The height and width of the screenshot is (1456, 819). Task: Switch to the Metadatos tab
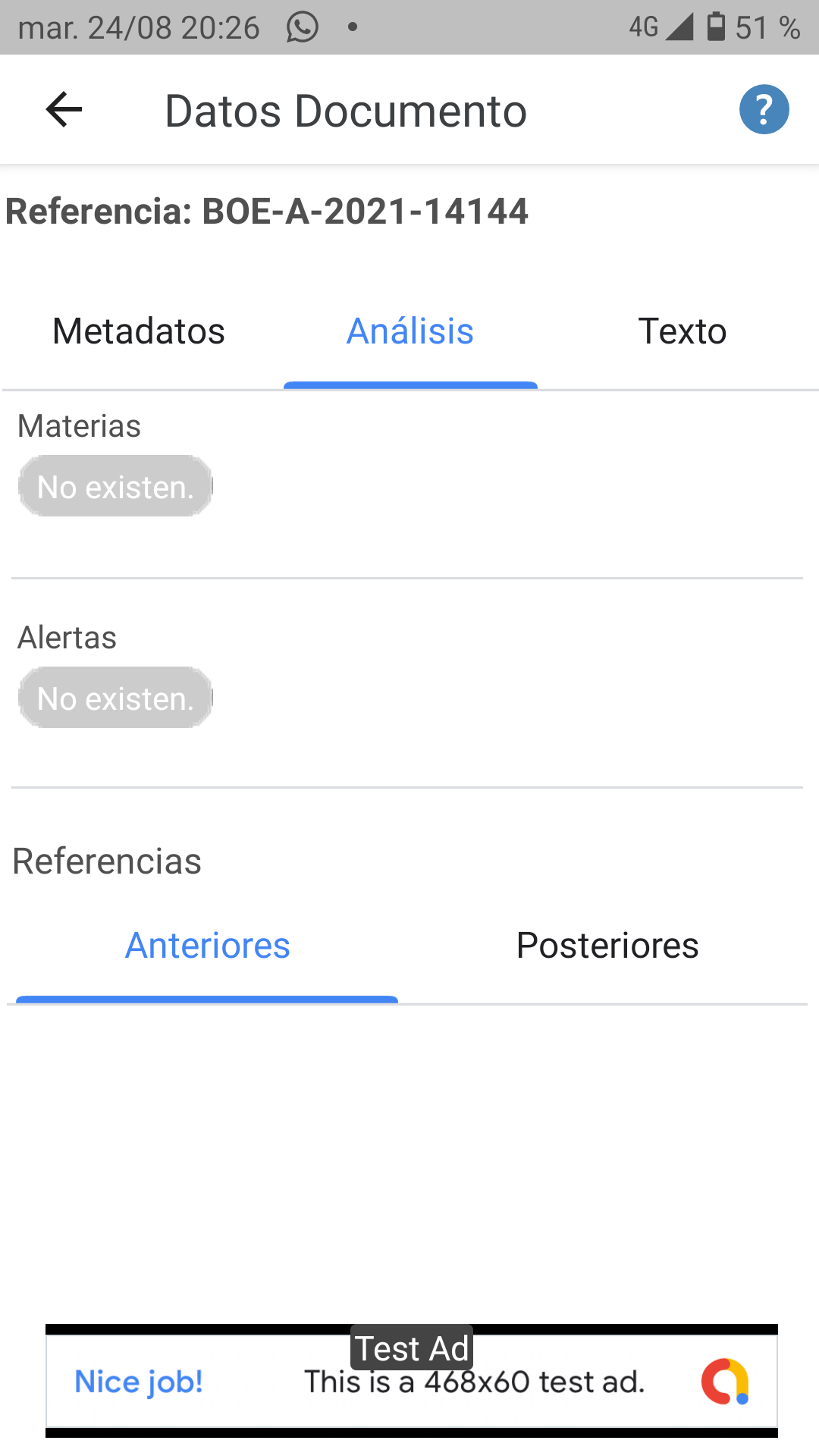(139, 331)
